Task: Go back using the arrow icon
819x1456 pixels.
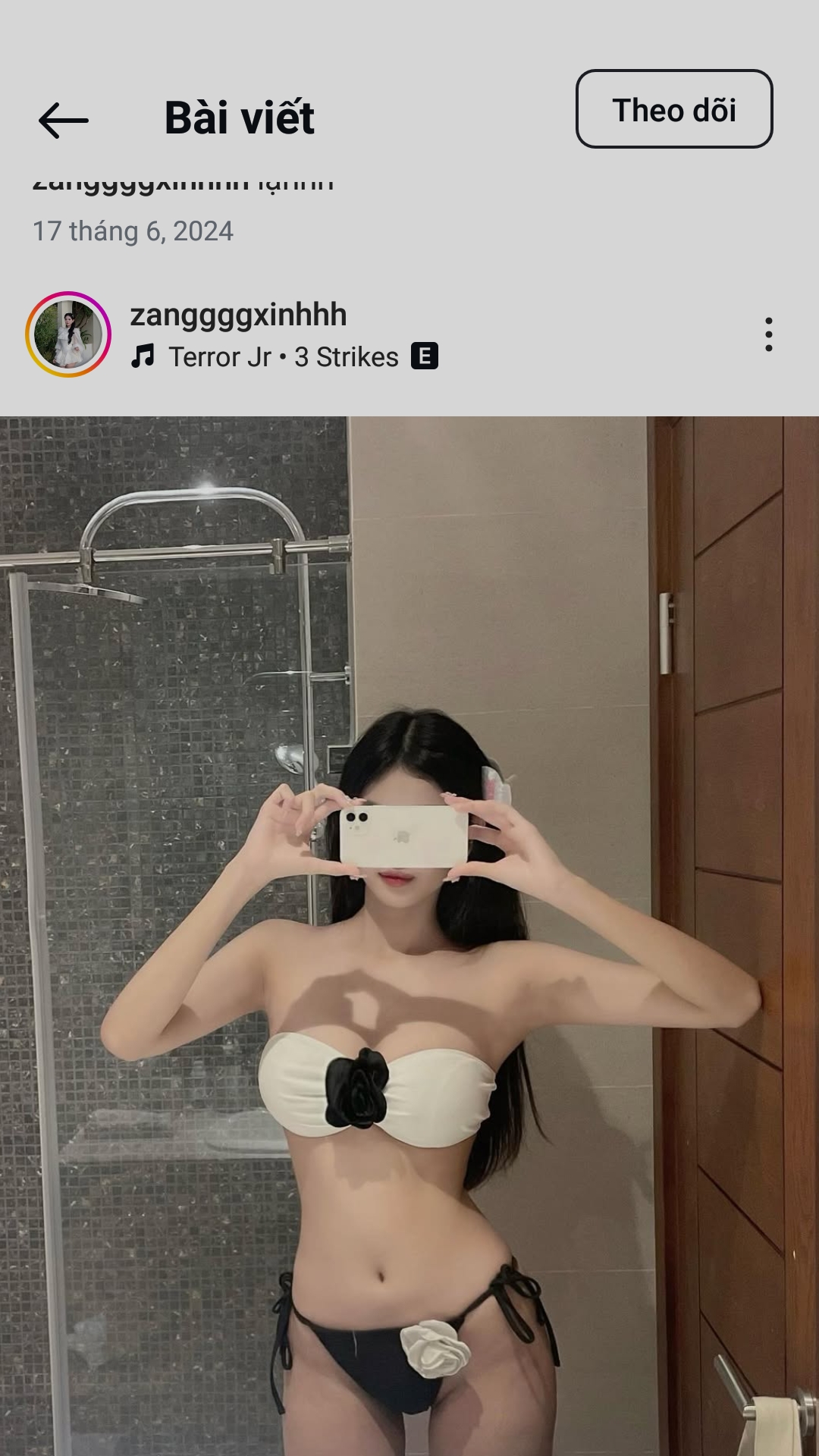Action: [64, 120]
